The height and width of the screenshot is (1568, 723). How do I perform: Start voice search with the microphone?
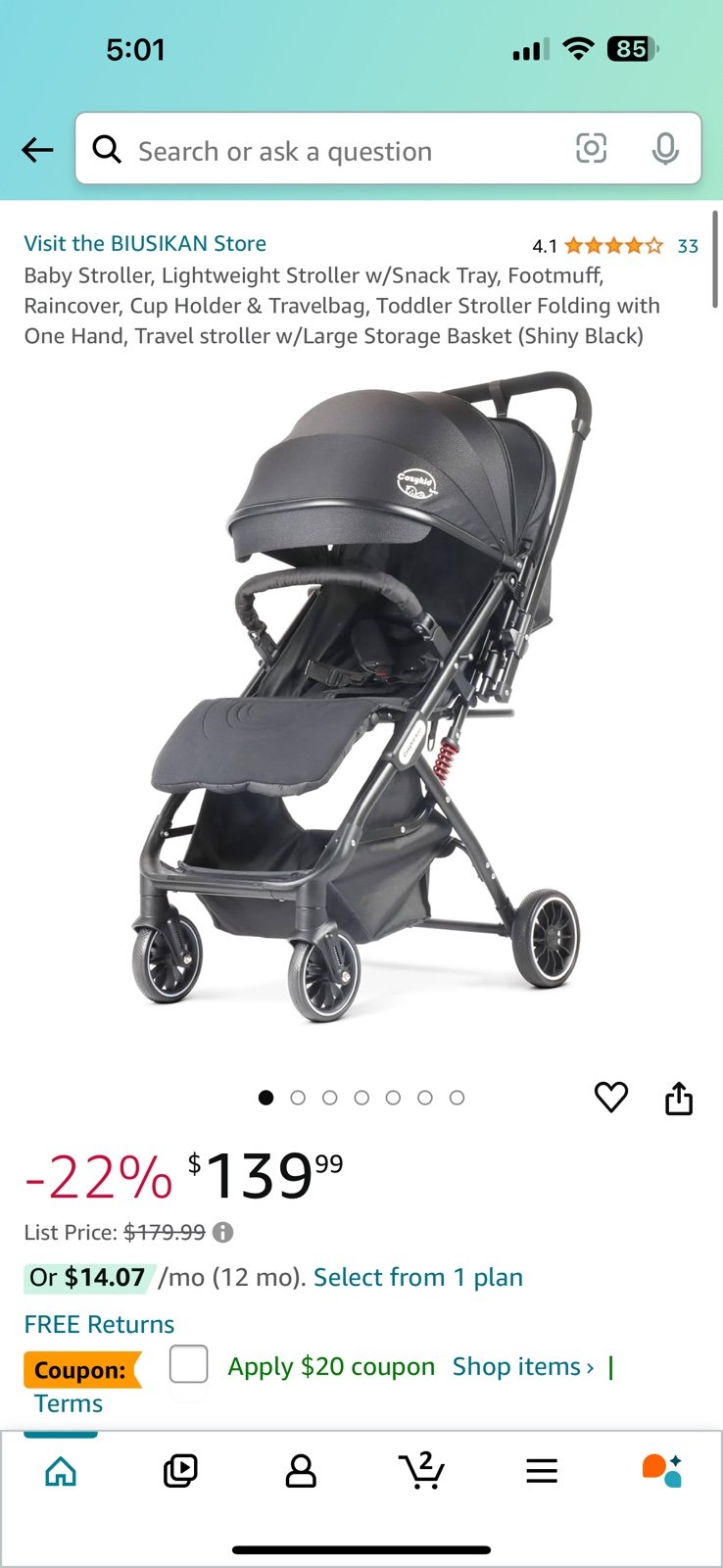point(665,149)
